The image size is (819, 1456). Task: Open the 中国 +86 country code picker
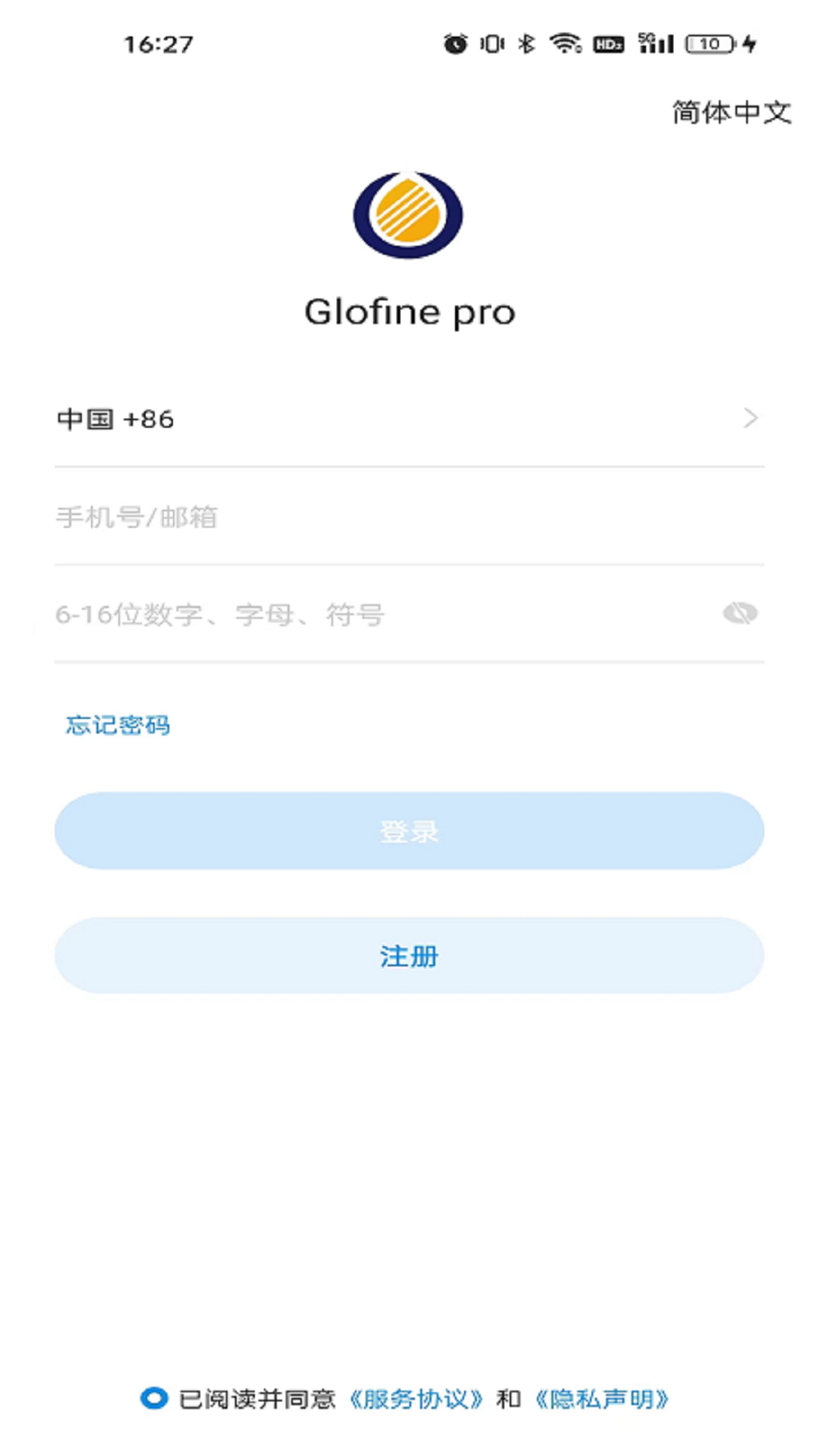tap(408, 419)
